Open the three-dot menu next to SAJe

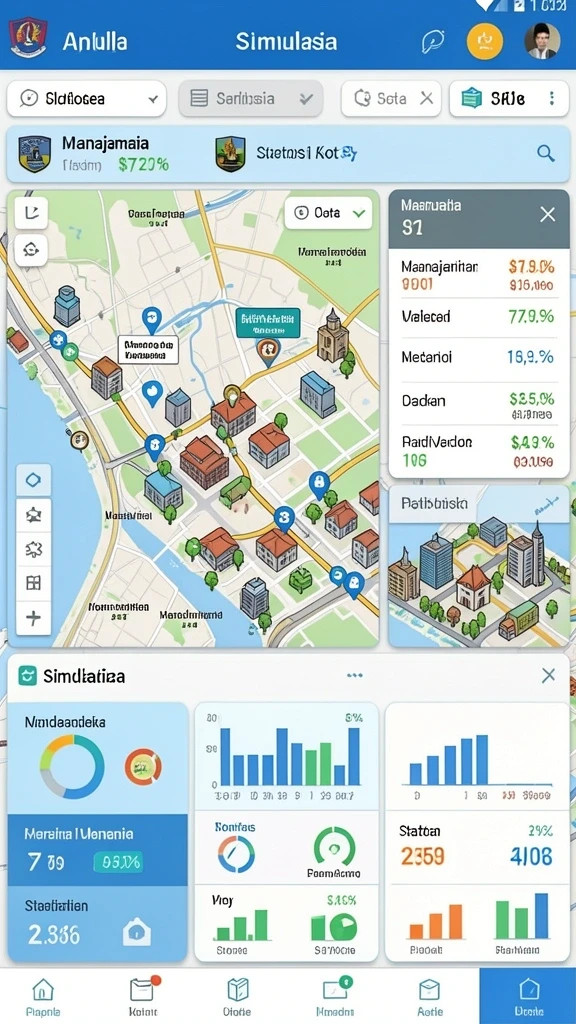(552, 99)
